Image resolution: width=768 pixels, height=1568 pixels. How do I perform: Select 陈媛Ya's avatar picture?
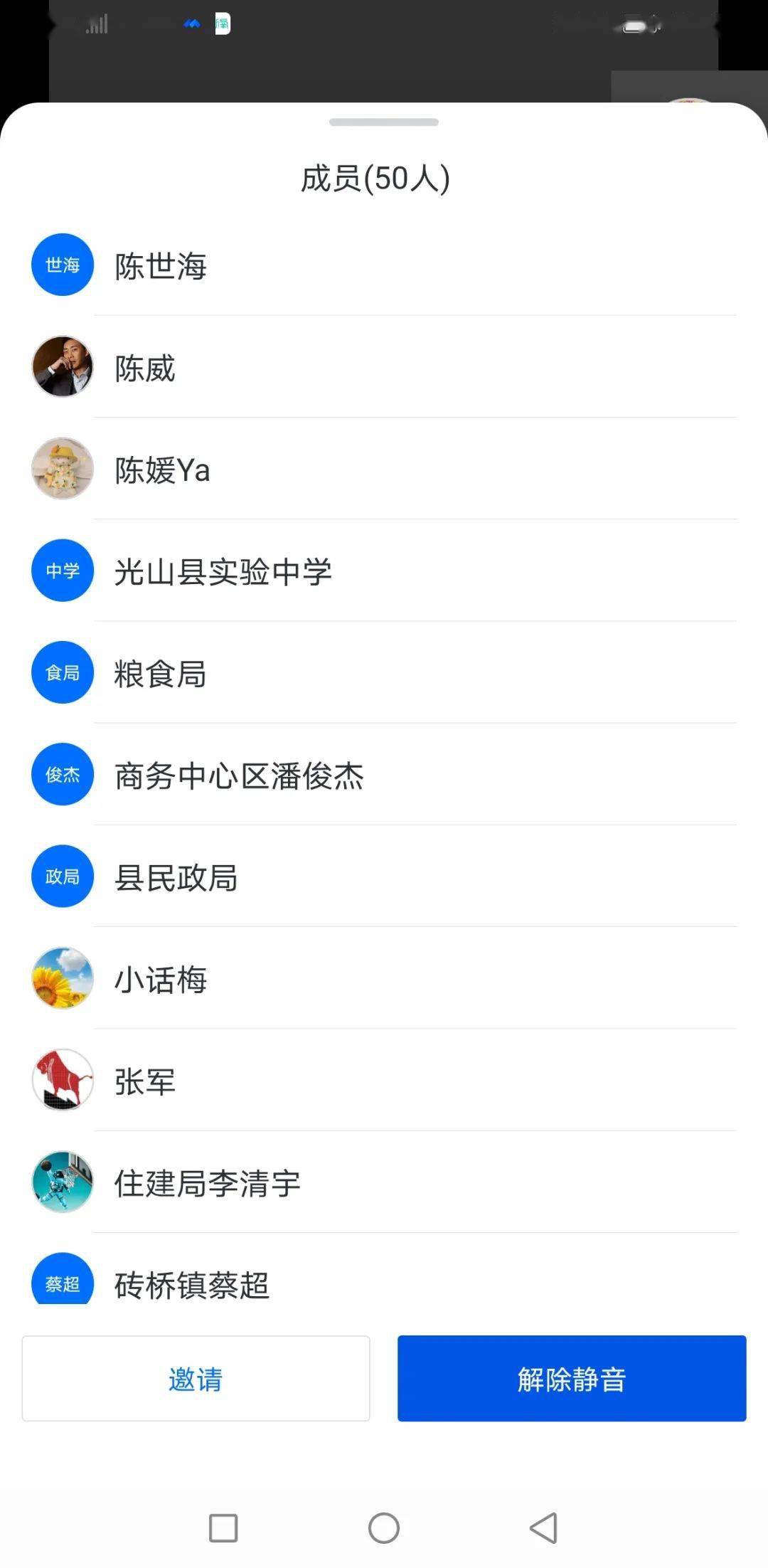tap(62, 468)
